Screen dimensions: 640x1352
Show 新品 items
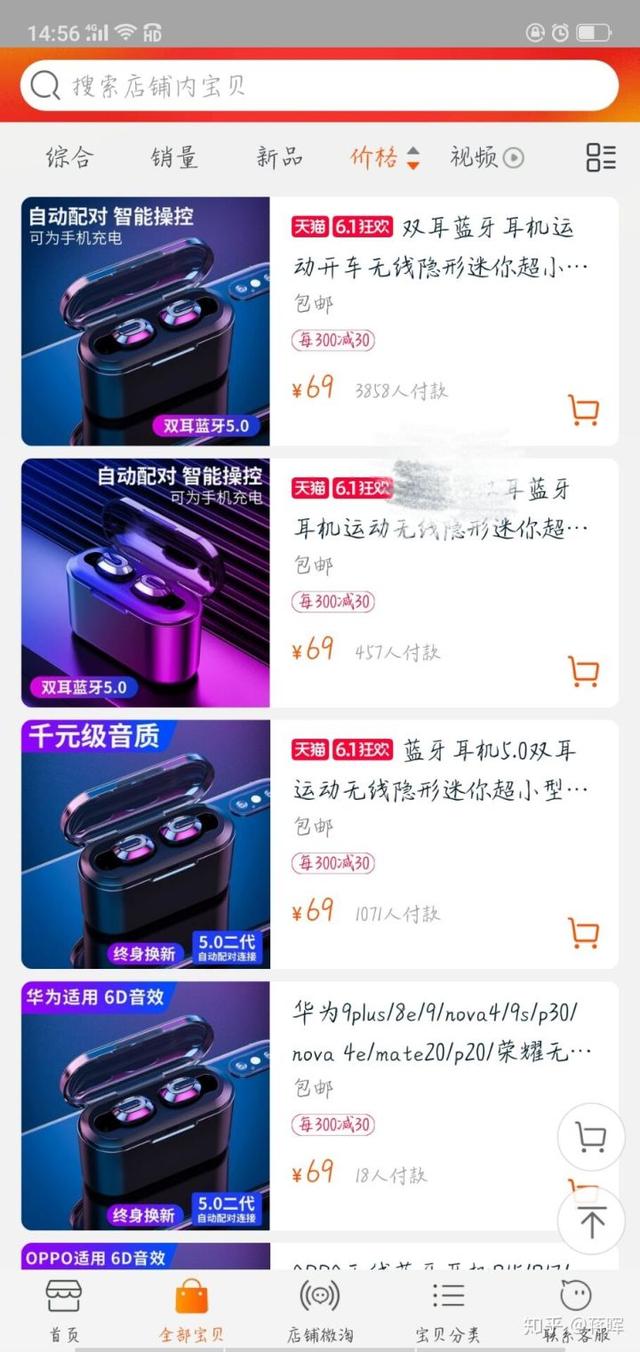click(x=279, y=157)
